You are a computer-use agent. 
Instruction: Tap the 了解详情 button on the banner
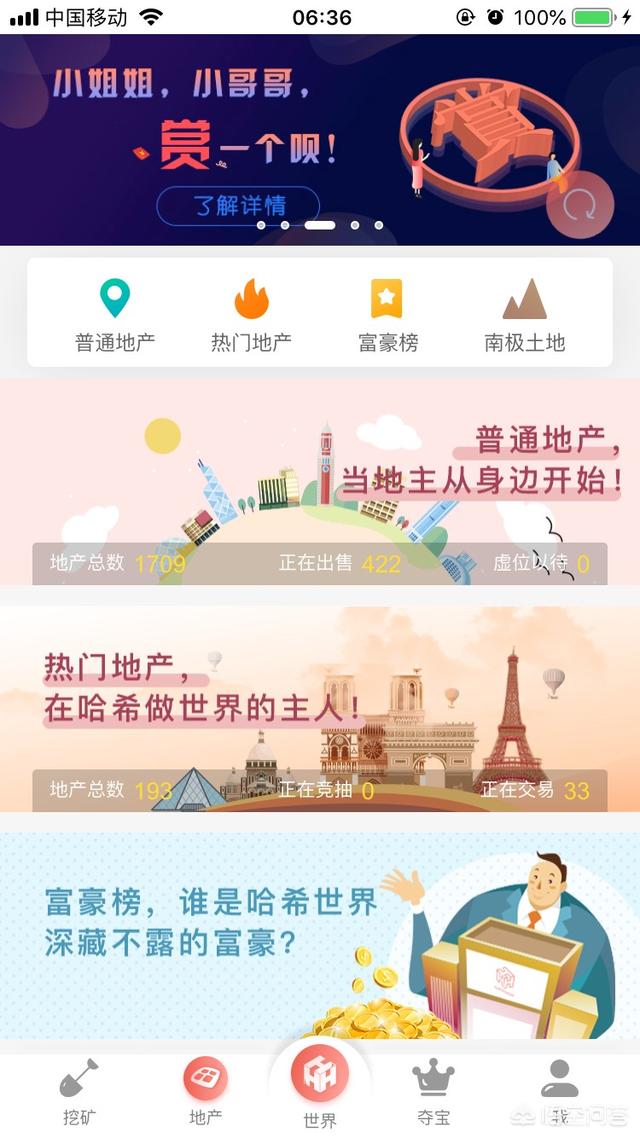tap(238, 206)
